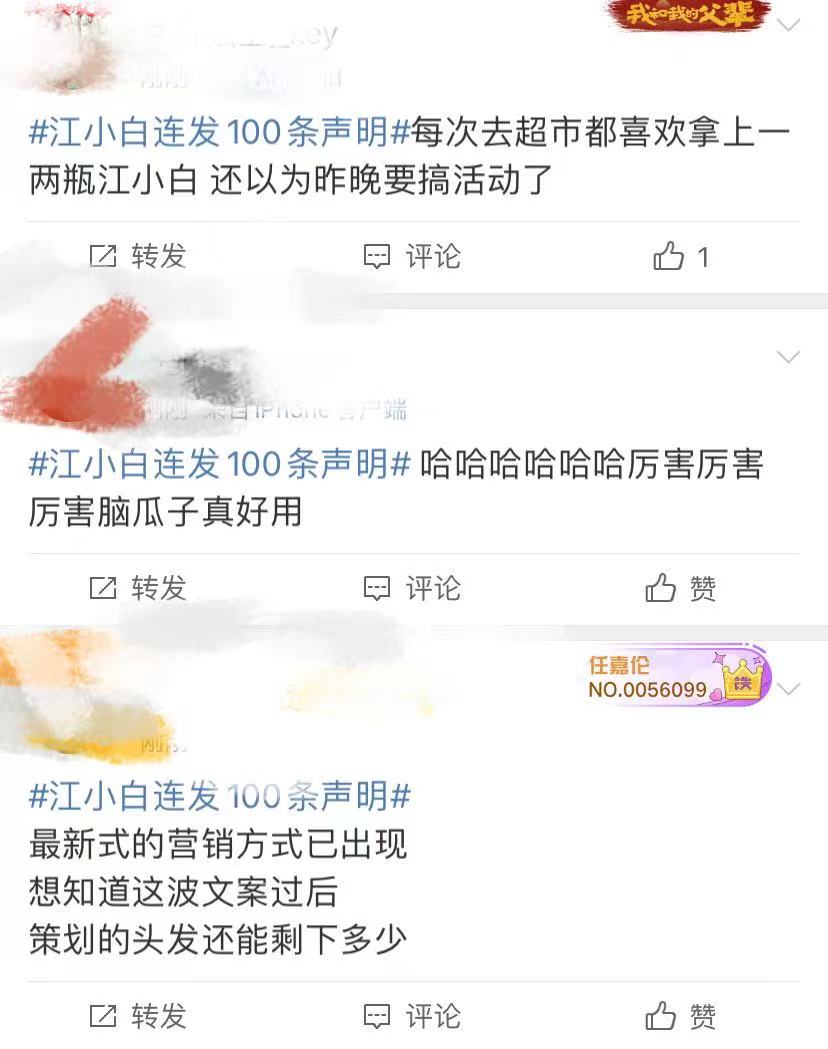
Task: Open the hashtag above 最新式的营销方式已出现
Action: (220, 797)
